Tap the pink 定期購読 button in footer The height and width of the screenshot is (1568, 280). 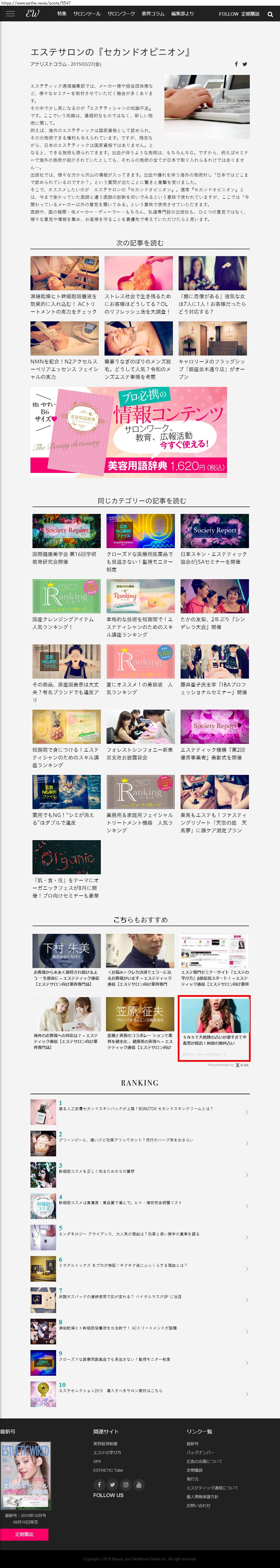point(24,1534)
